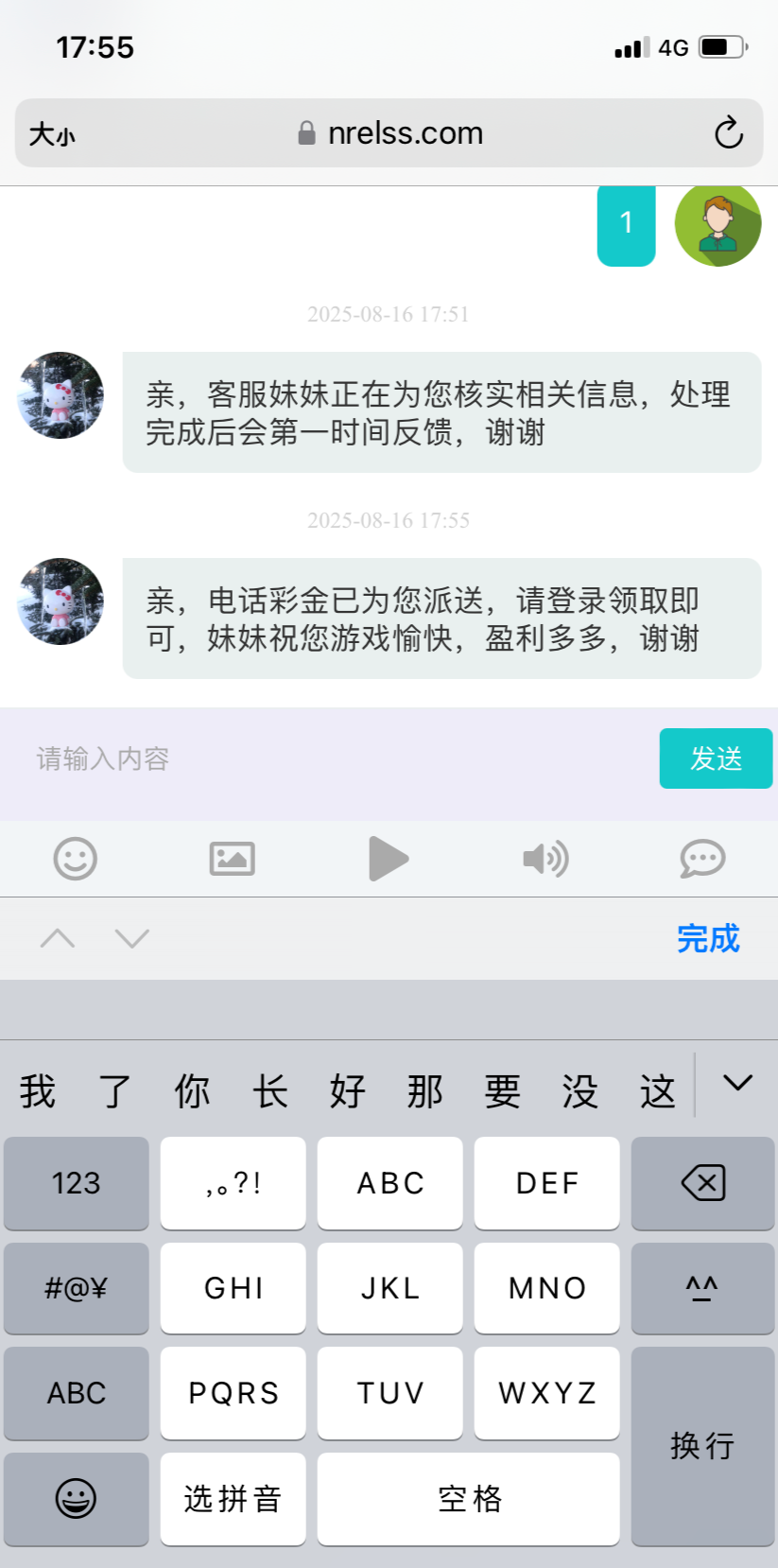The width and height of the screenshot is (778, 1568).
Task: Tap the video play icon in chat toolbar
Action: (x=388, y=859)
